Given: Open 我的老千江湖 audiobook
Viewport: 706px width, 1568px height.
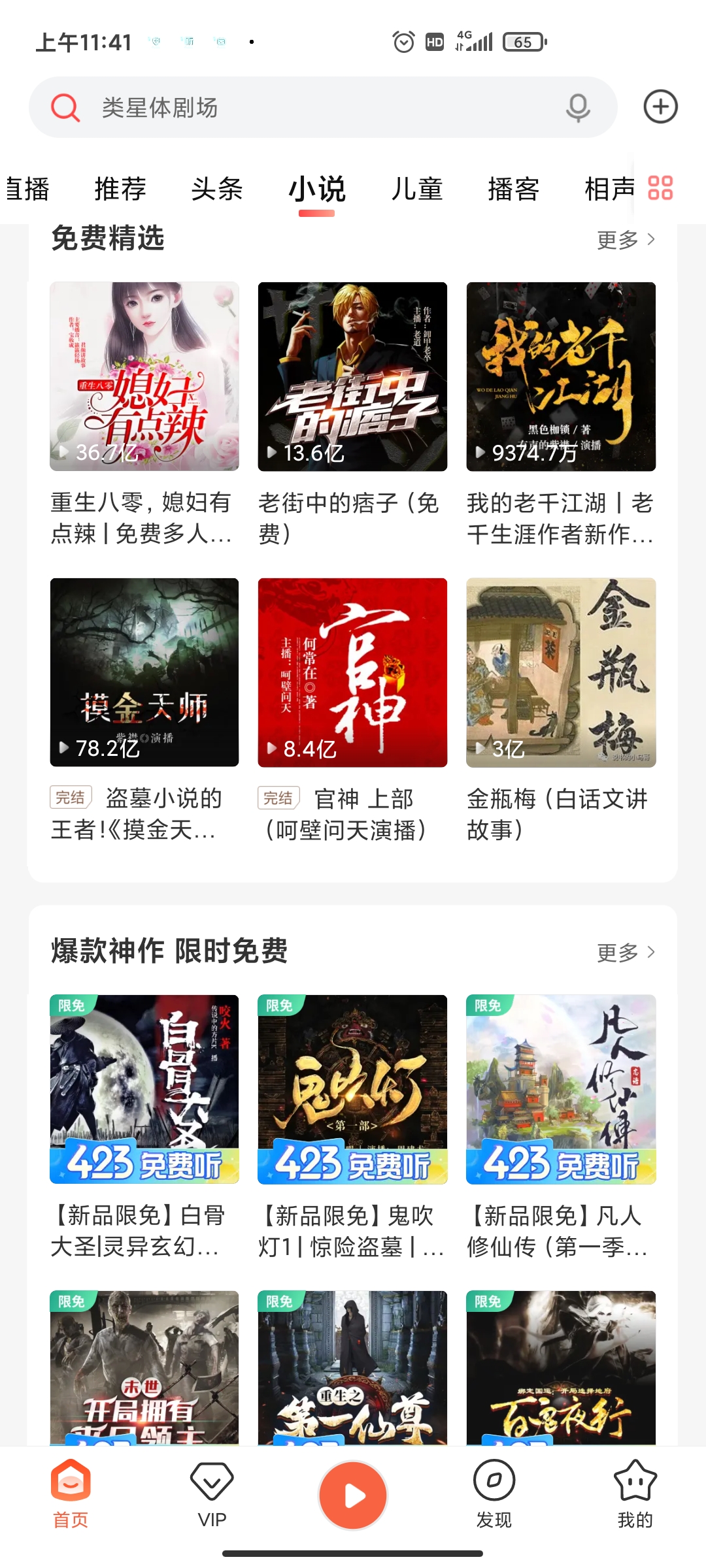Looking at the screenshot, I should pyautogui.click(x=561, y=377).
